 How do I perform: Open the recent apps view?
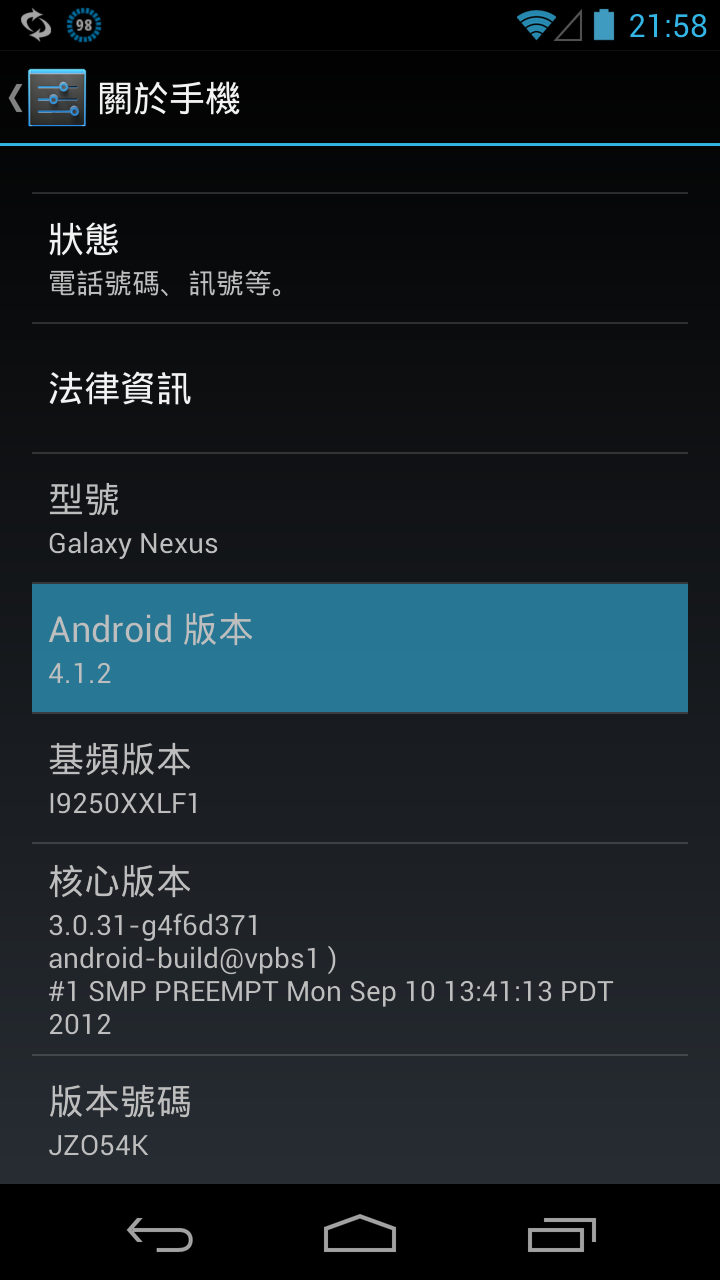pyautogui.click(x=561, y=1235)
